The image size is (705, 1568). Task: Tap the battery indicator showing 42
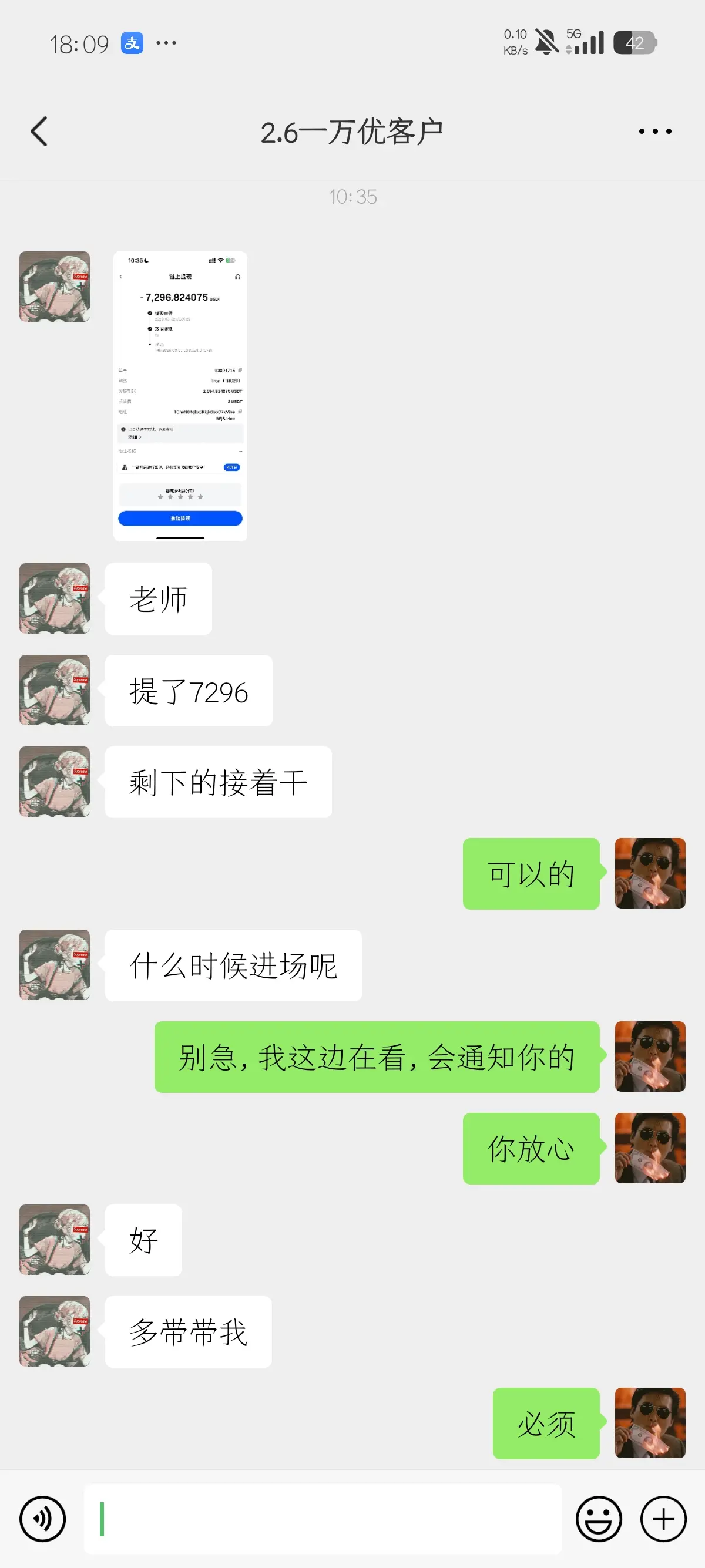point(635,41)
